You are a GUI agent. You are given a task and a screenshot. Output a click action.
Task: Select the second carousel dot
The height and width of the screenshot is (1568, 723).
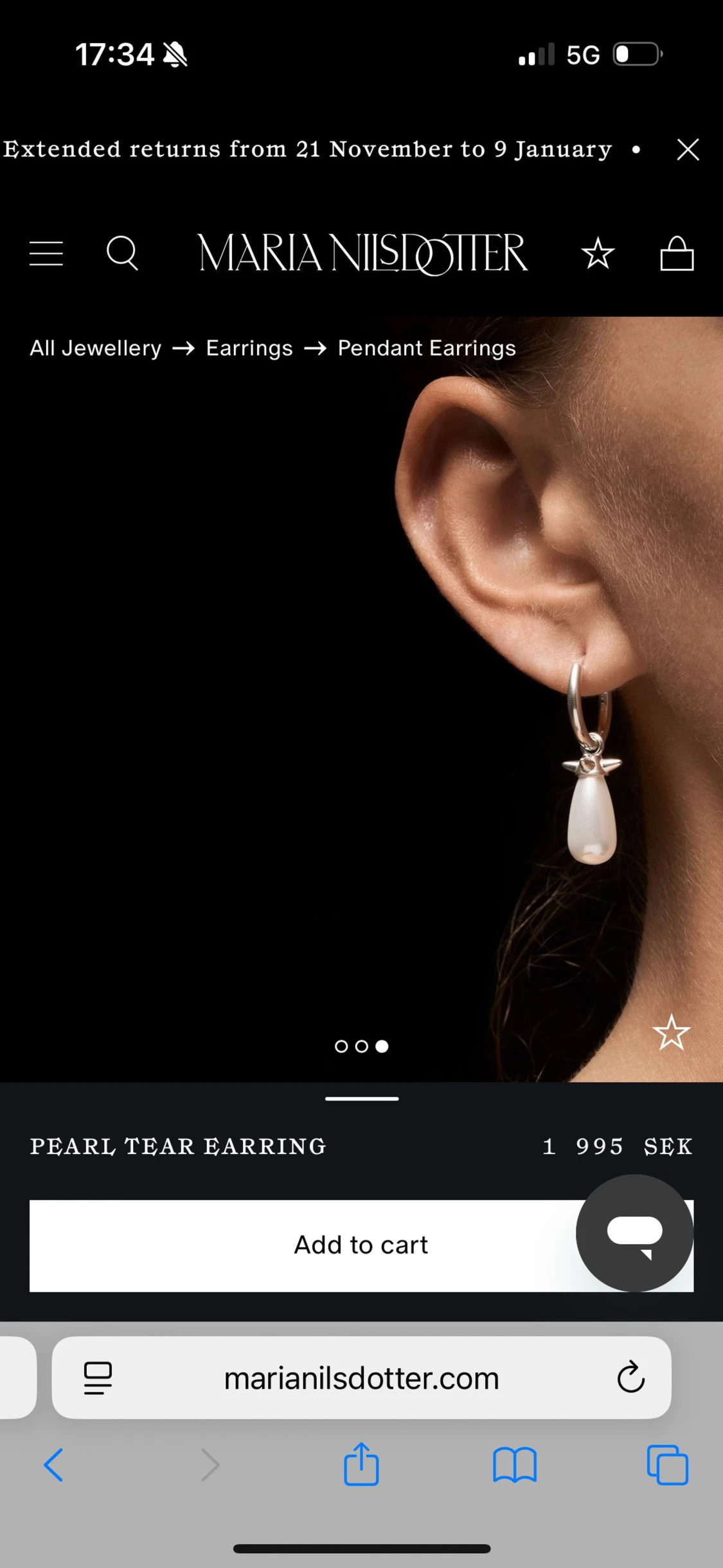point(361,1045)
